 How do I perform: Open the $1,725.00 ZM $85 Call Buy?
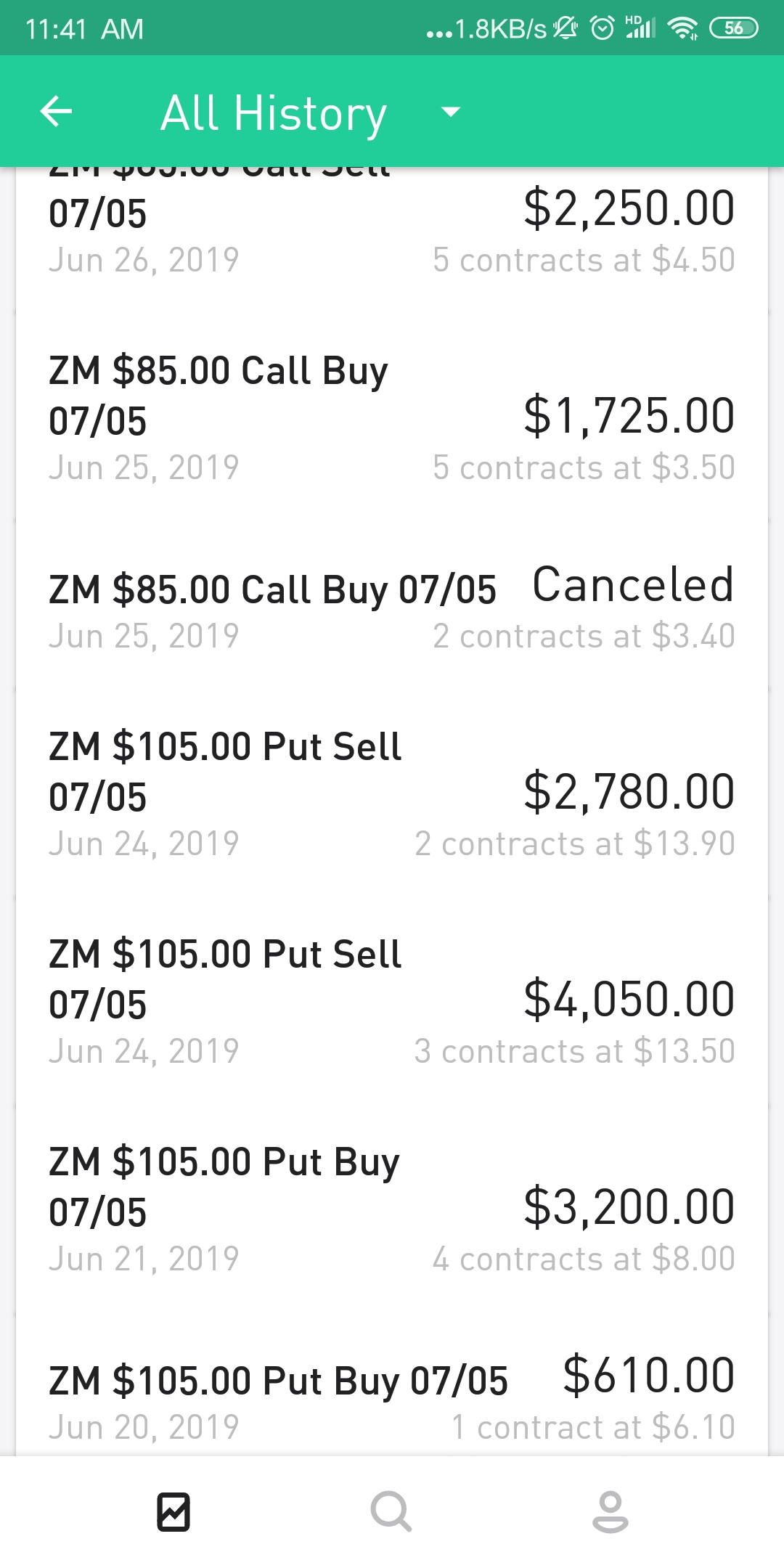click(x=392, y=419)
